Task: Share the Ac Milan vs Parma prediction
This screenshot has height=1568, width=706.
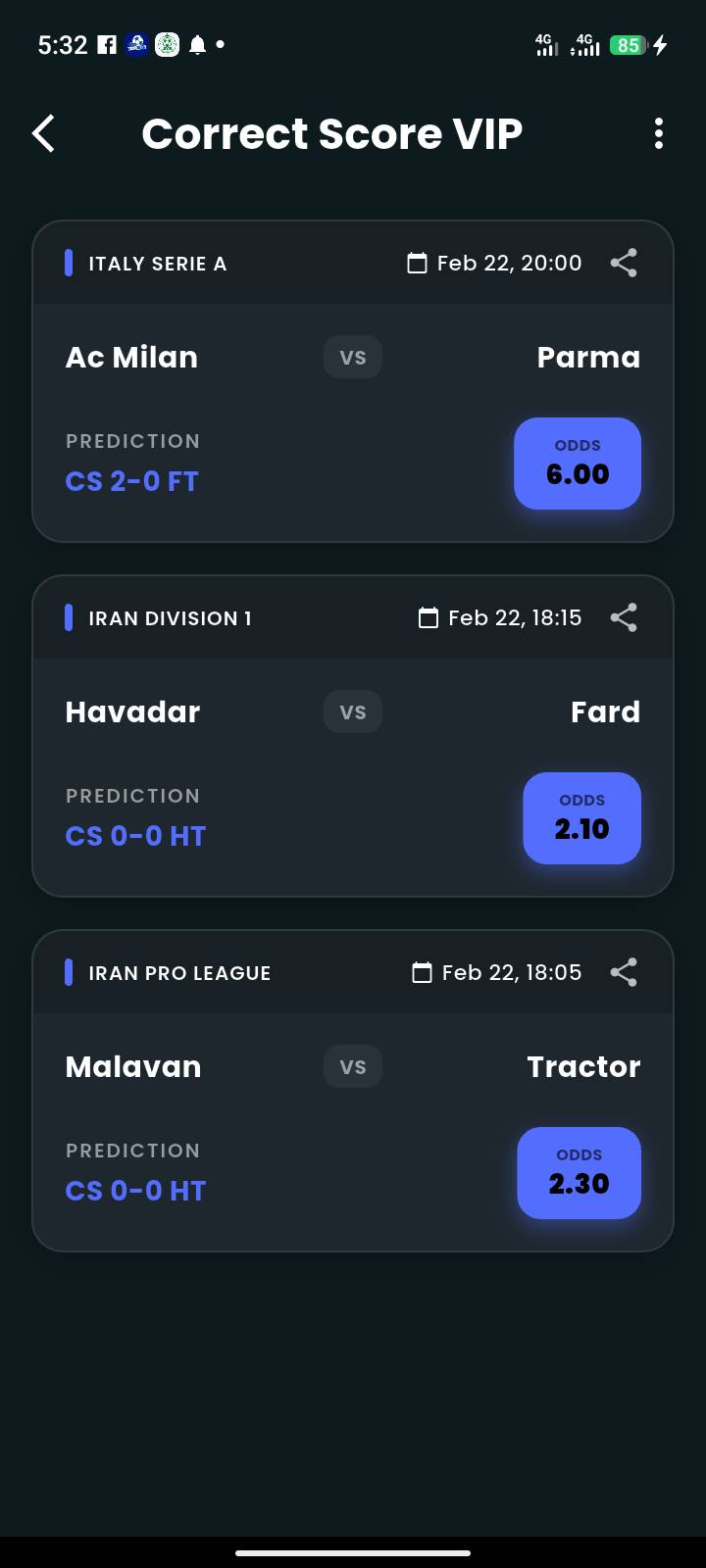Action: click(x=624, y=263)
